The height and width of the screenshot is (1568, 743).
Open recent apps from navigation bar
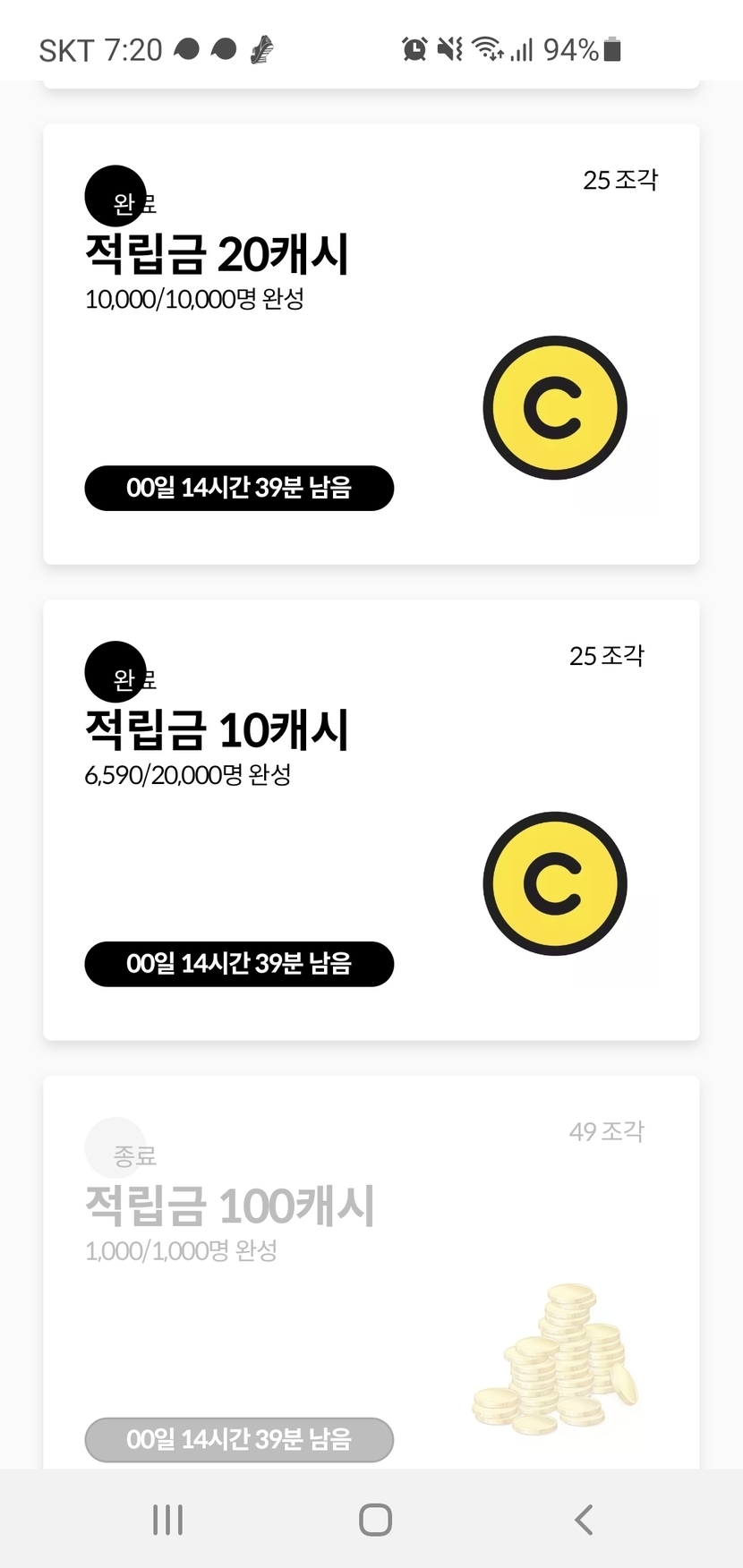(x=167, y=1520)
